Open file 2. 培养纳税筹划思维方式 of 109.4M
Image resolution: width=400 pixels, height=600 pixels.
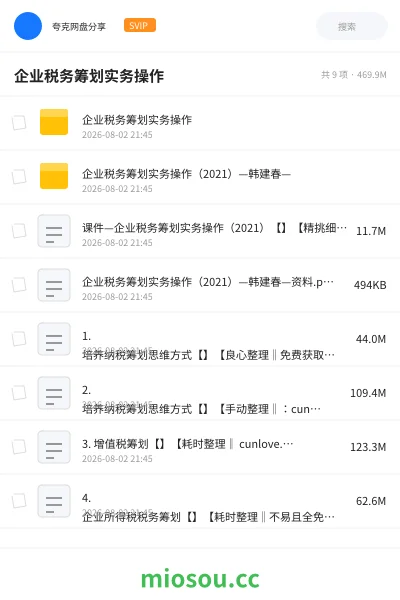tap(200, 393)
